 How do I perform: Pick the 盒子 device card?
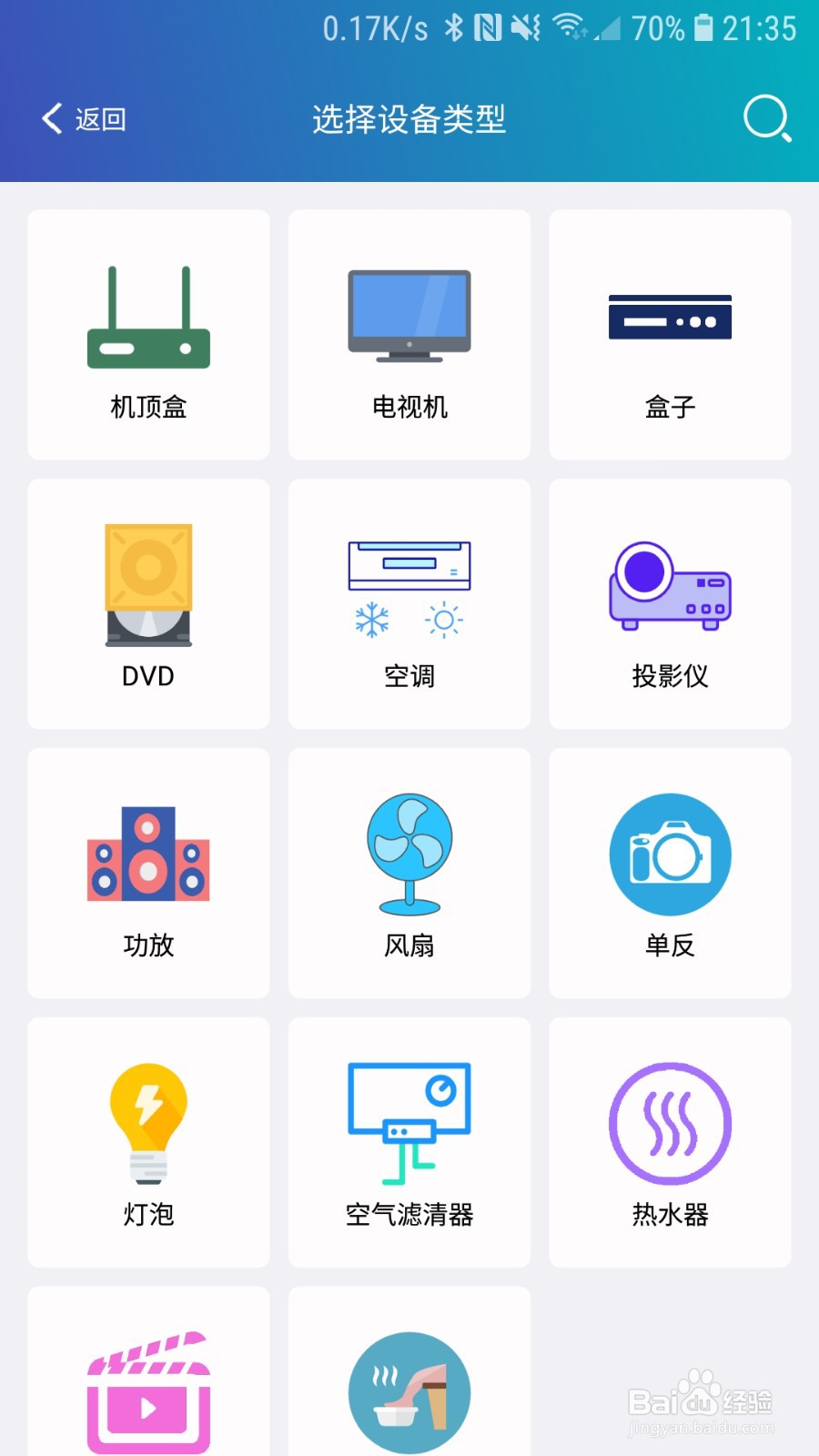point(670,335)
